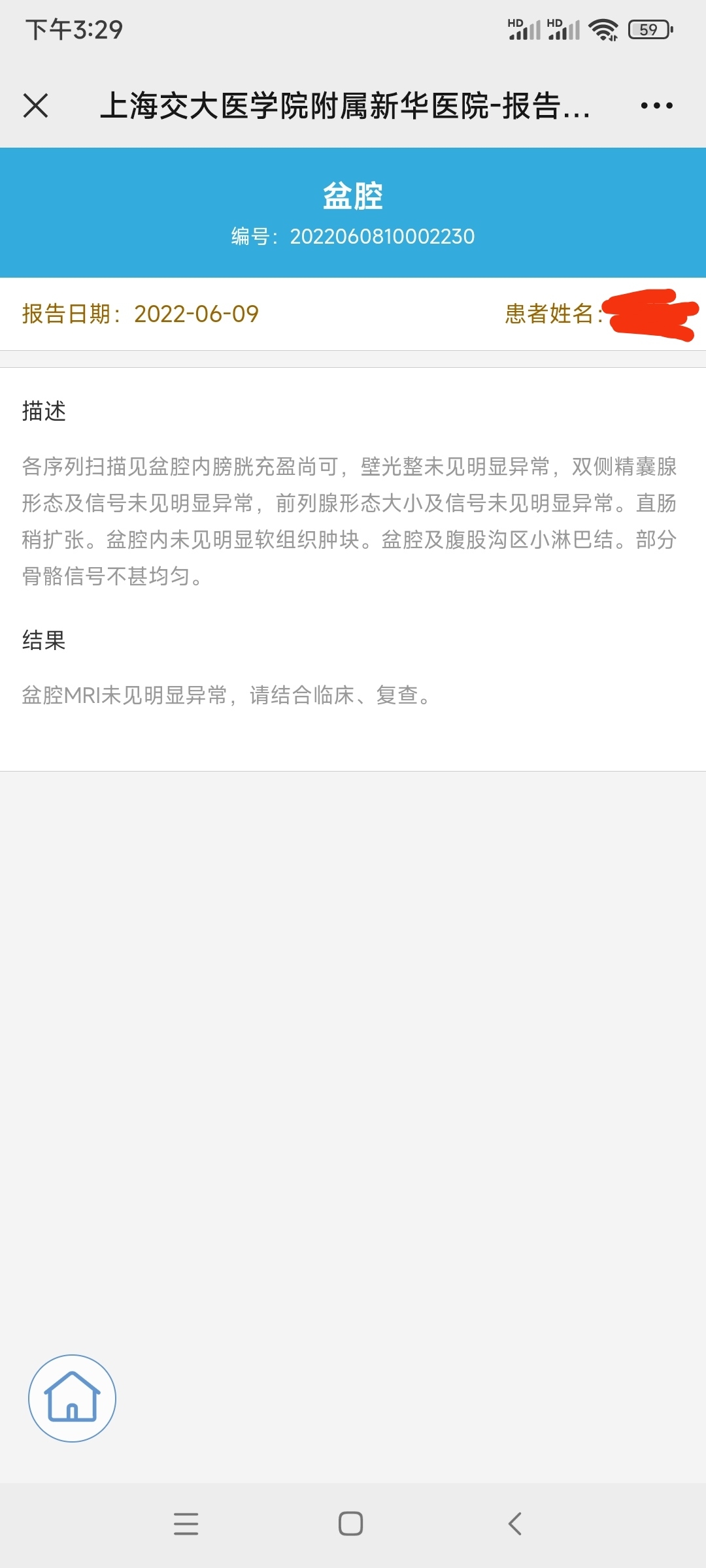Open the three-dot overflow menu
706x1568 pixels.
click(656, 105)
